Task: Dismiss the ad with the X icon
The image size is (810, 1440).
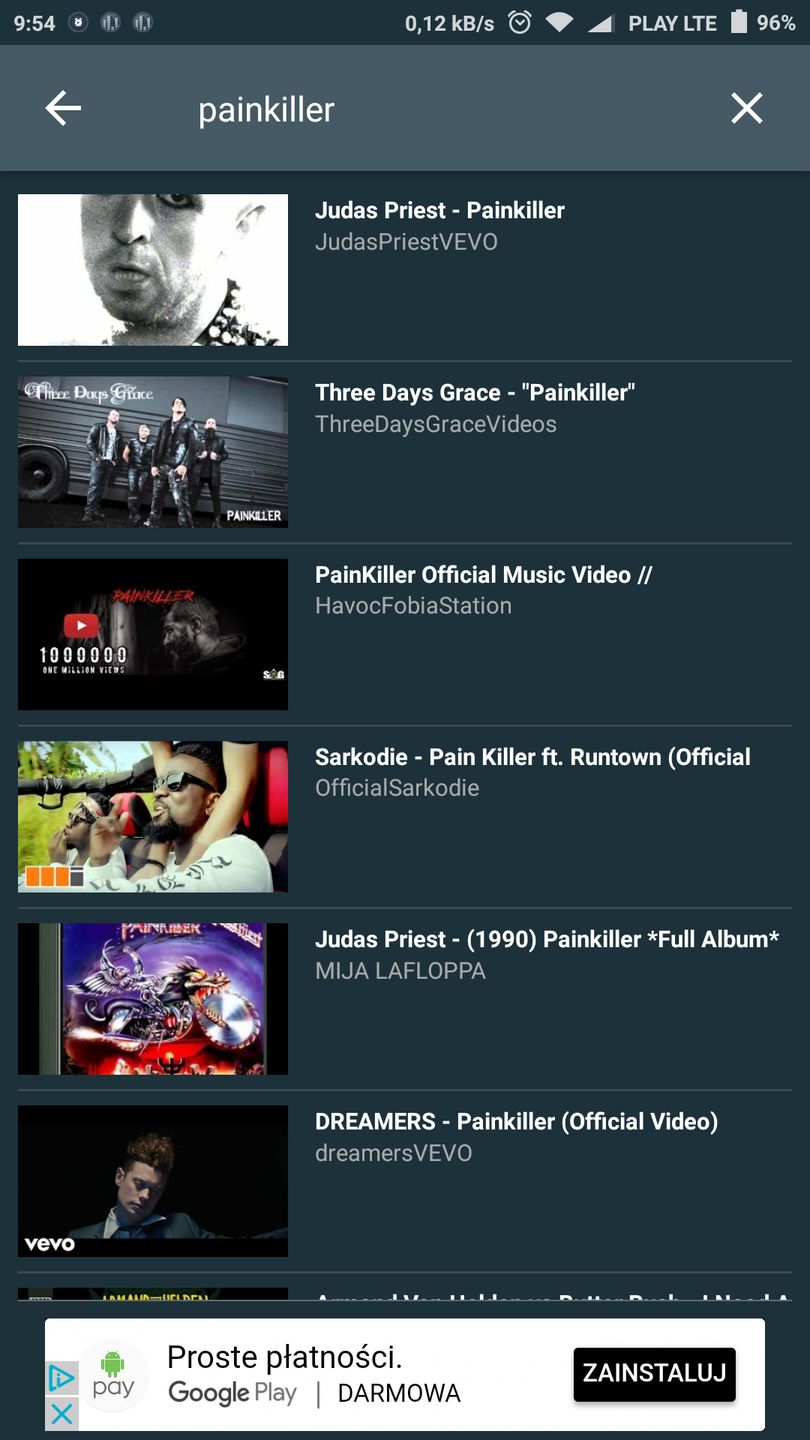Action: tap(61, 1413)
